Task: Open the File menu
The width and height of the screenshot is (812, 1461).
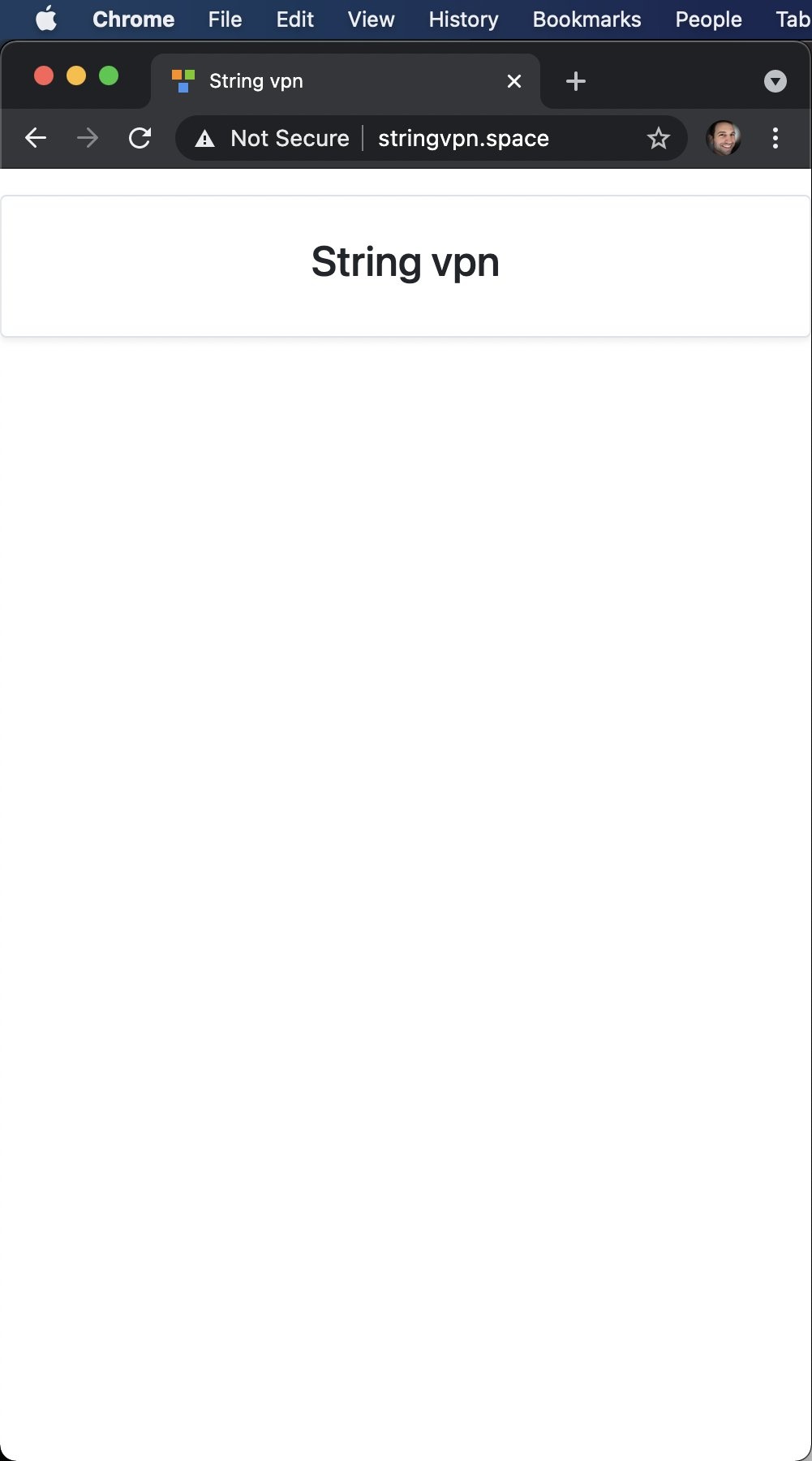Action: [x=225, y=19]
